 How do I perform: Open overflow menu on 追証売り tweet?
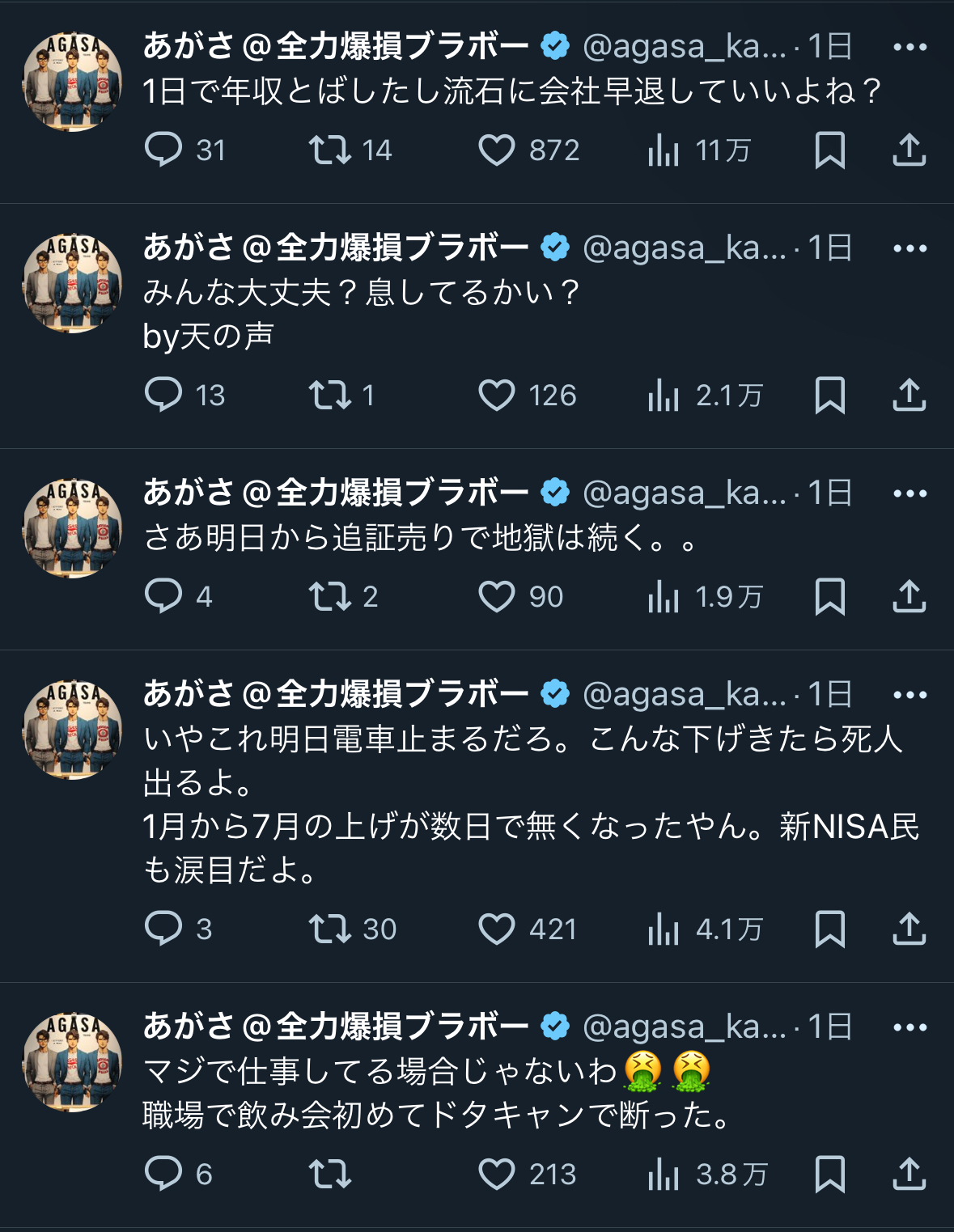[910, 493]
